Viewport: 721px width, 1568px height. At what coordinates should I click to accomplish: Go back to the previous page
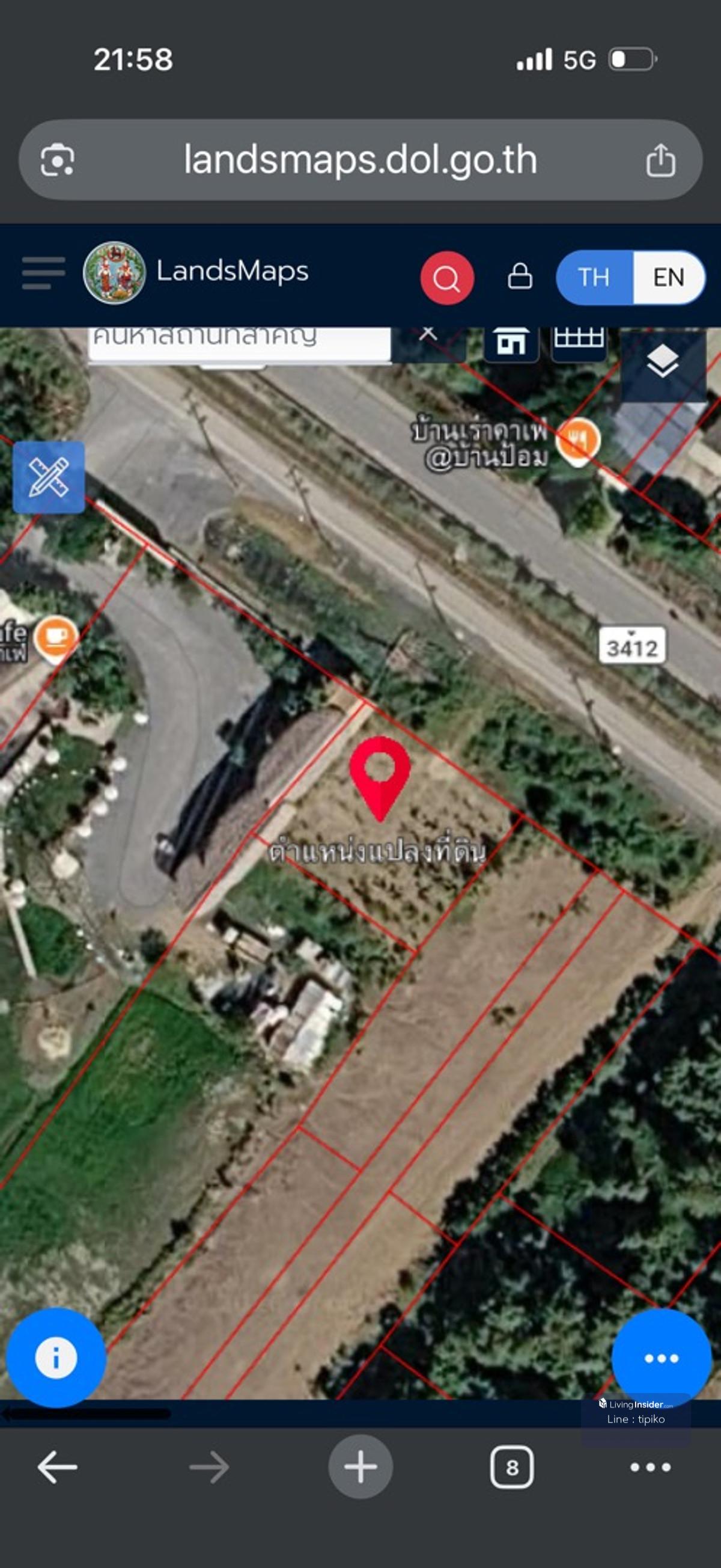click(x=57, y=1468)
